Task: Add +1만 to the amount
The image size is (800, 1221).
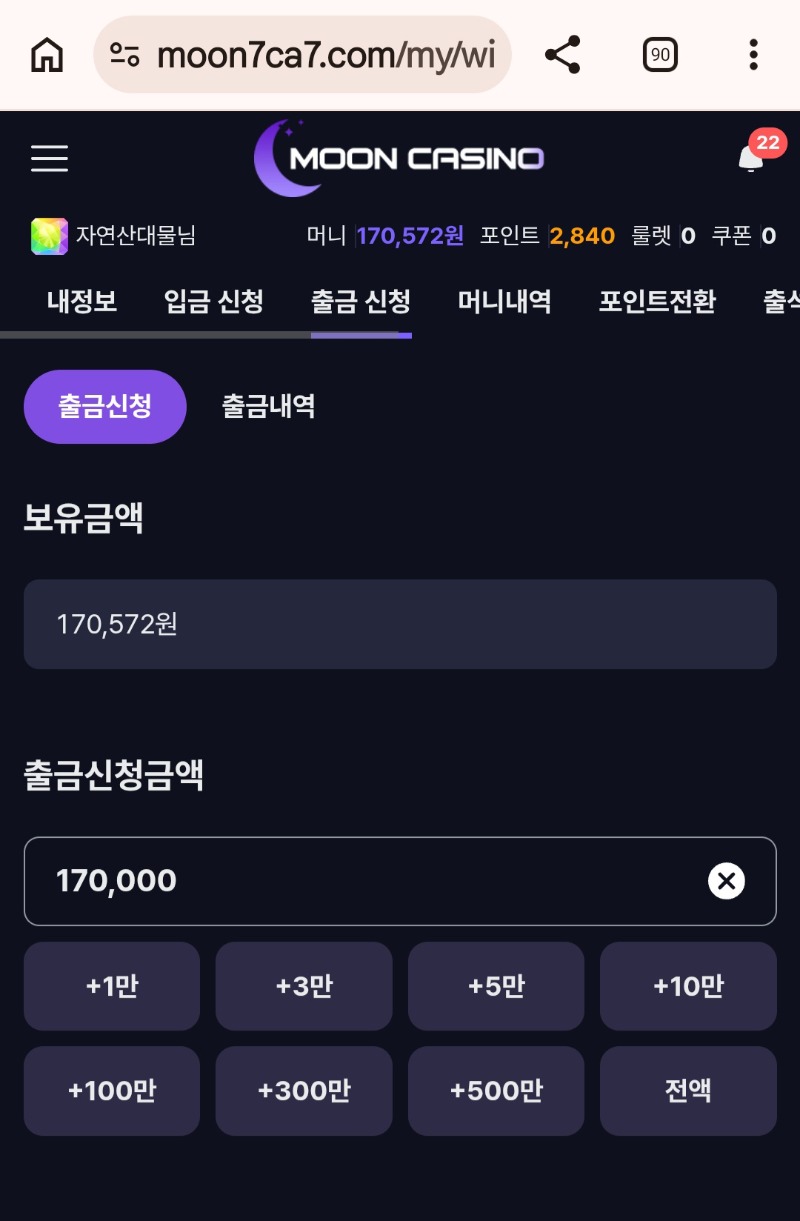Action: coord(112,986)
